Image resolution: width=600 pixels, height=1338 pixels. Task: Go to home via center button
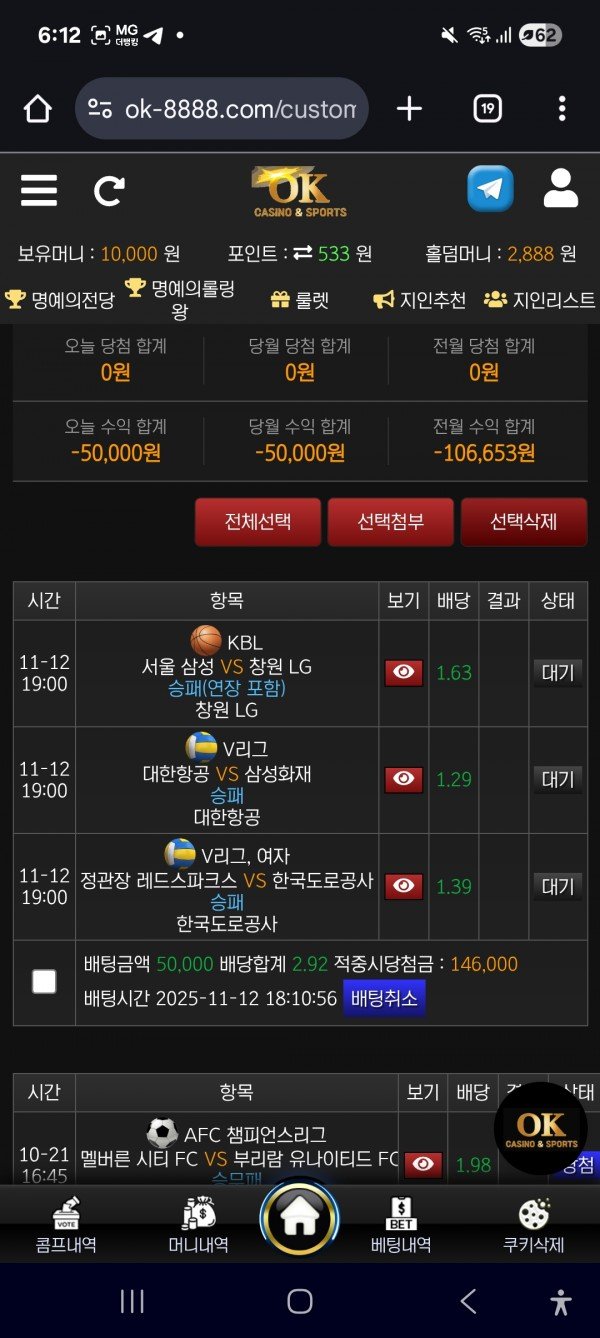300,1218
